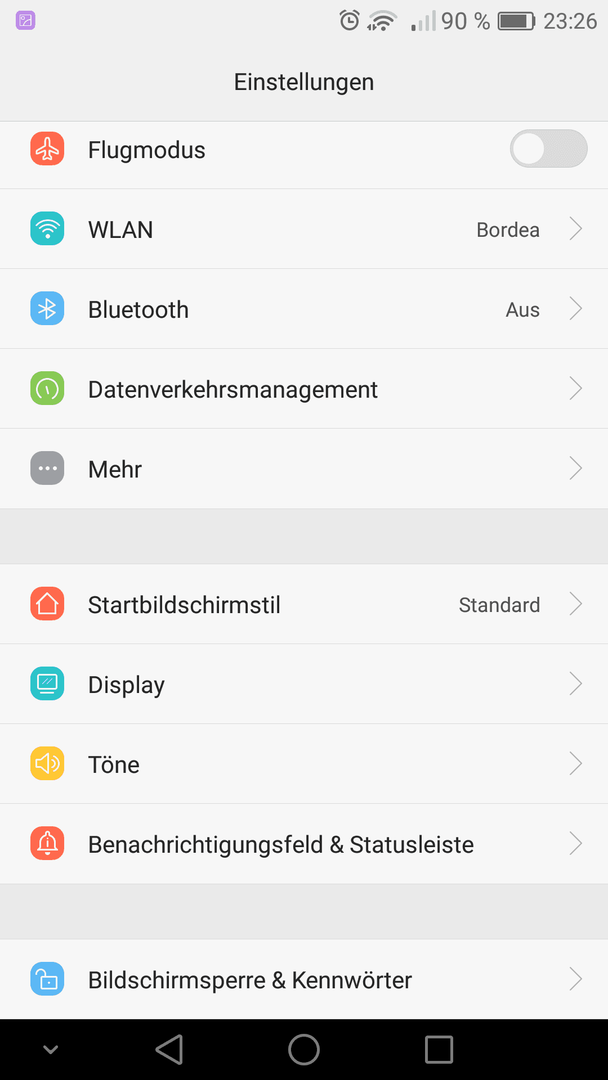Open Startbildschirmstil settings

coord(304,604)
